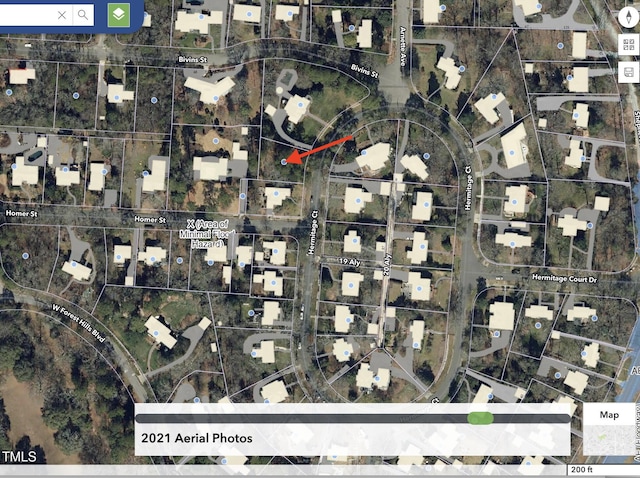This screenshot has width=640, height=478.
Task: Reset map orientation with compass
Action: [x=629, y=12]
